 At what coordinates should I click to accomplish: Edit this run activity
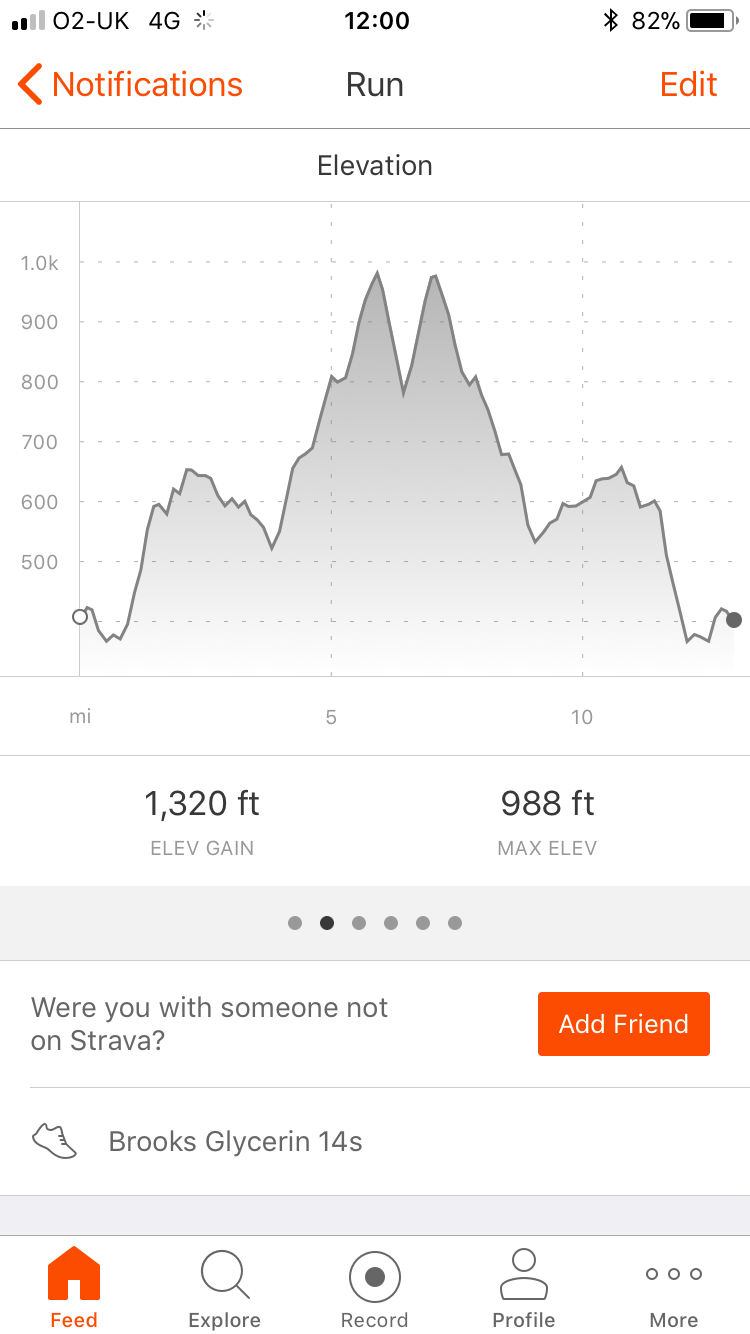pos(688,85)
